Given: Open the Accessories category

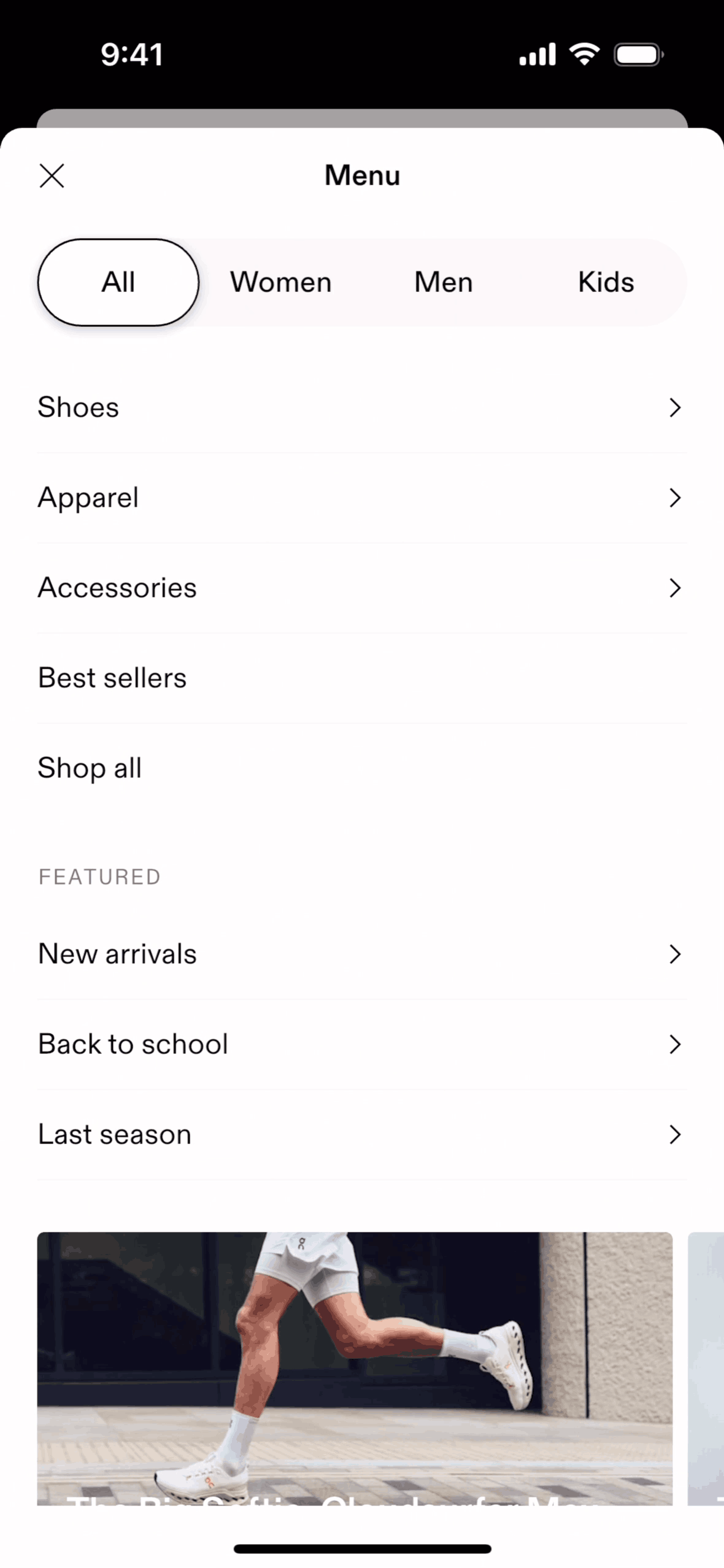Looking at the screenshot, I should (361, 588).
